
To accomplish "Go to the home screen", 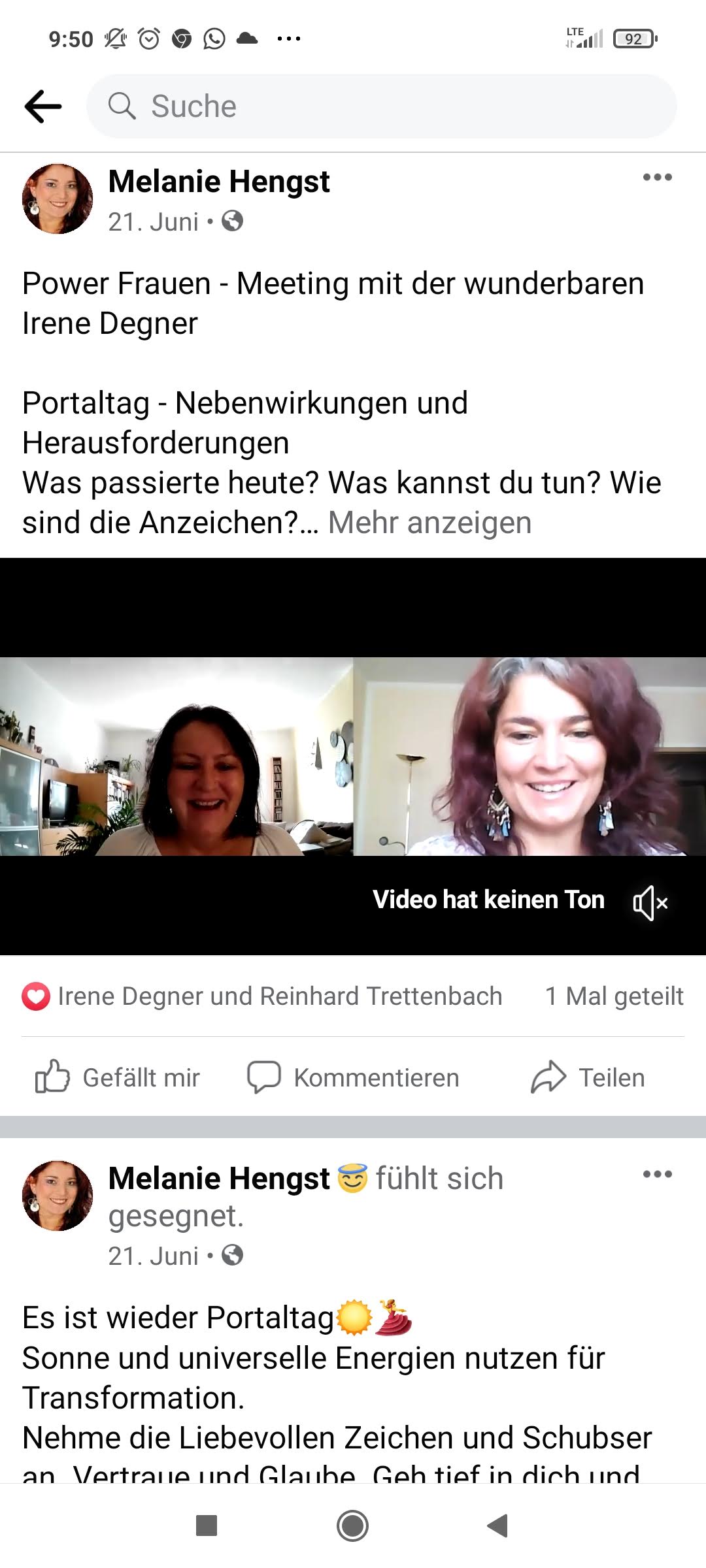I will 352,1526.
